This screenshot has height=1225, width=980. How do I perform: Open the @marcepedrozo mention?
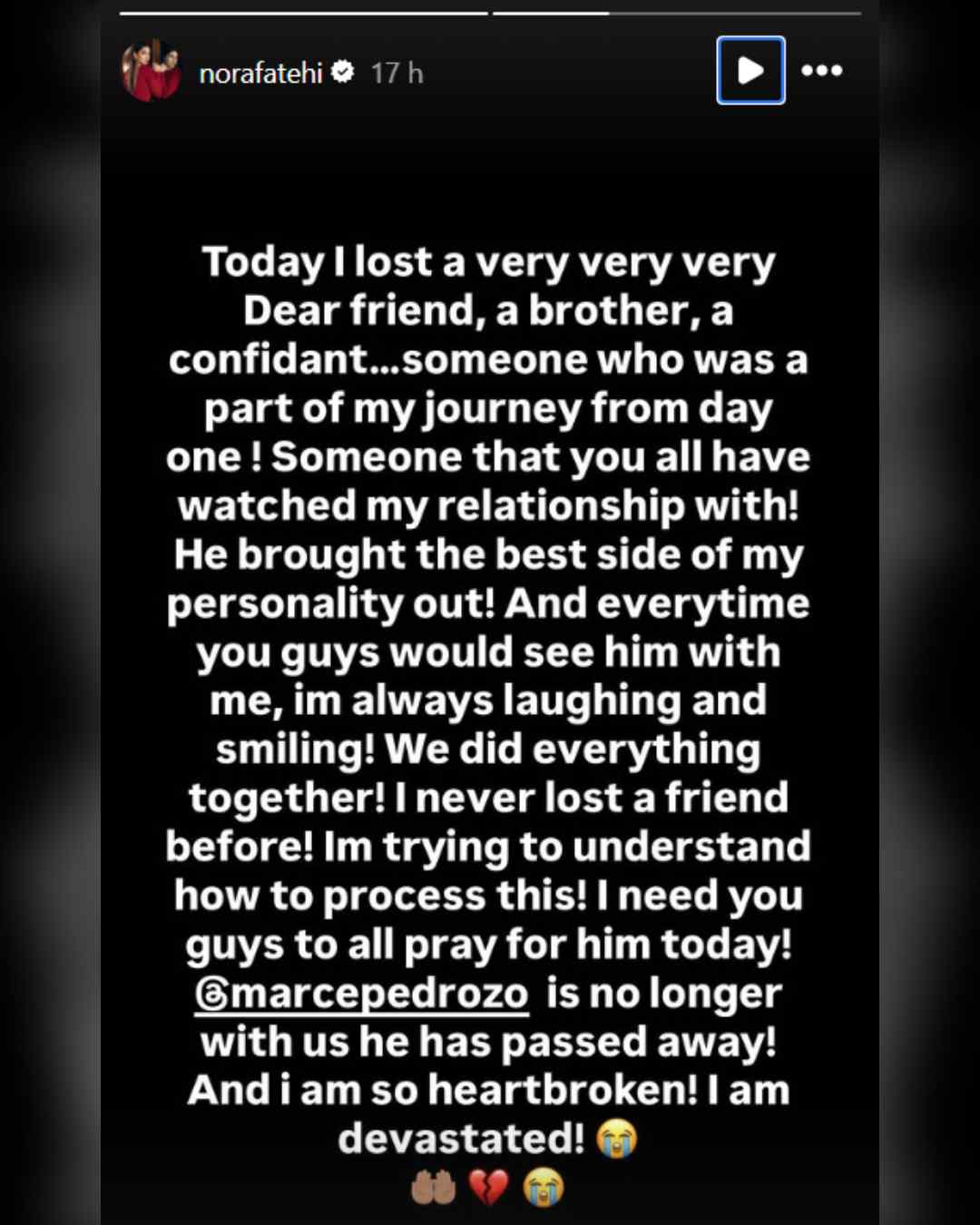tap(362, 994)
